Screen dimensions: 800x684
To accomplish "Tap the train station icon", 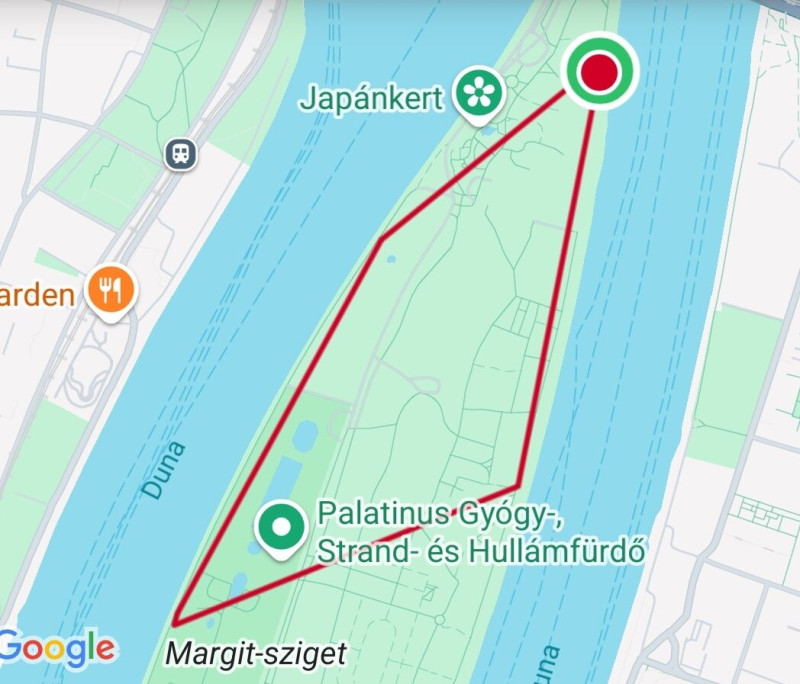I will point(180,153).
